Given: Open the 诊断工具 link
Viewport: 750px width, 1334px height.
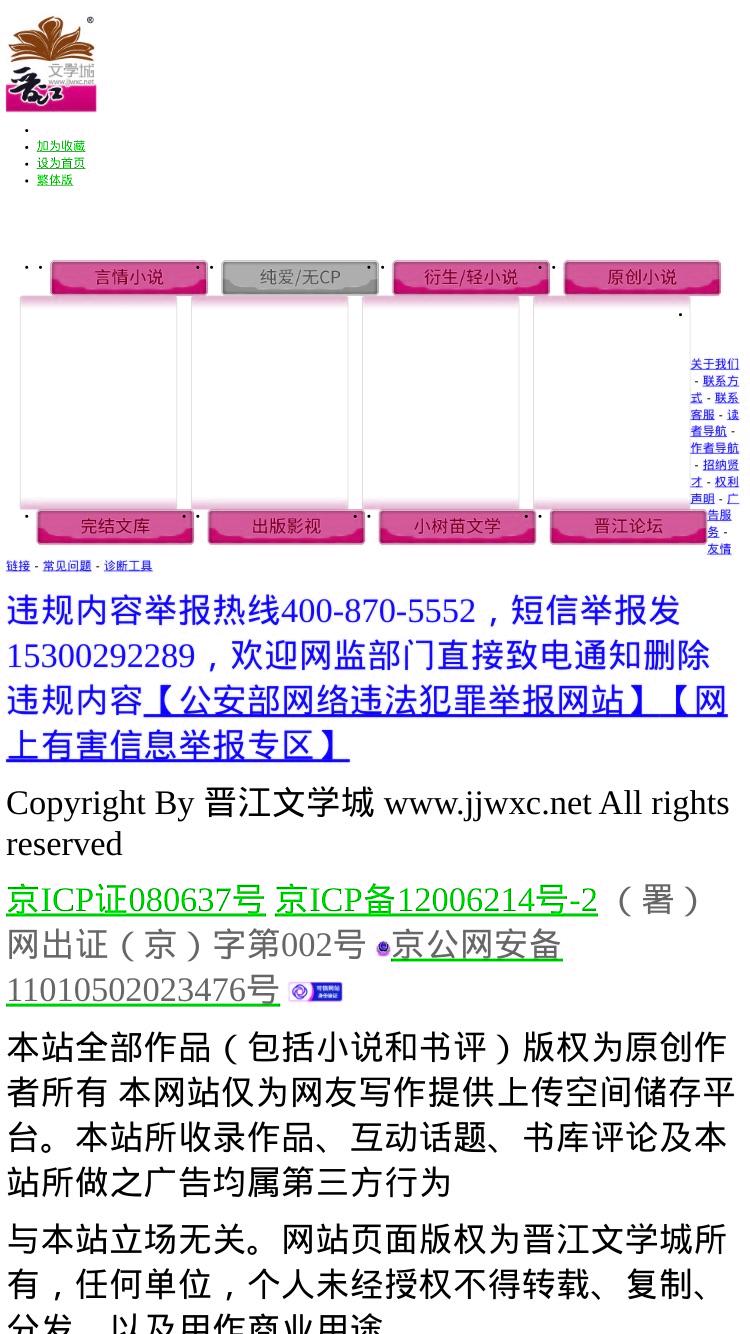Looking at the screenshot, I should coord(128,566).
